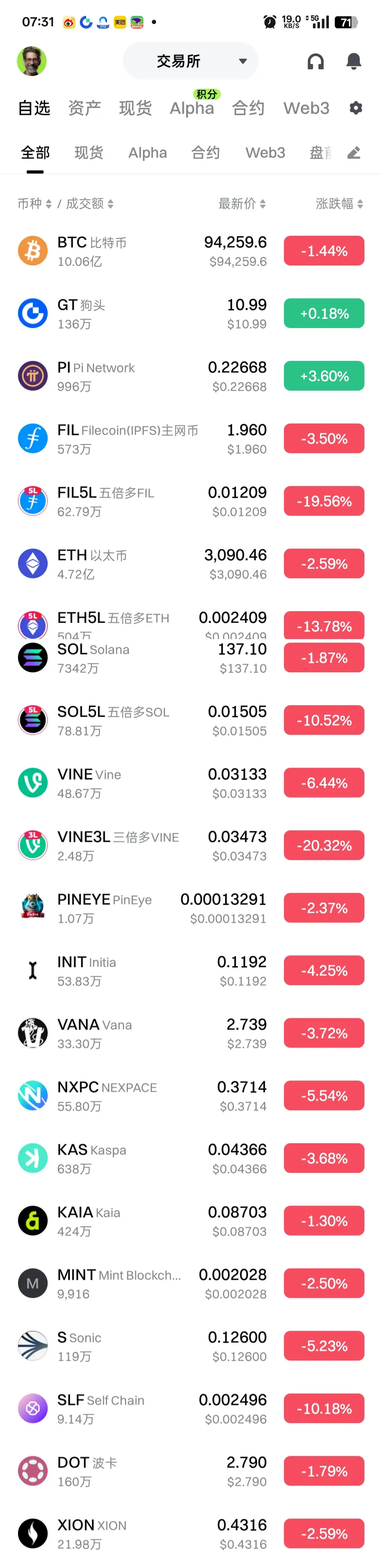Open ETH 以太币 market page
380x1568 pixels.
(x=140, y=564)
